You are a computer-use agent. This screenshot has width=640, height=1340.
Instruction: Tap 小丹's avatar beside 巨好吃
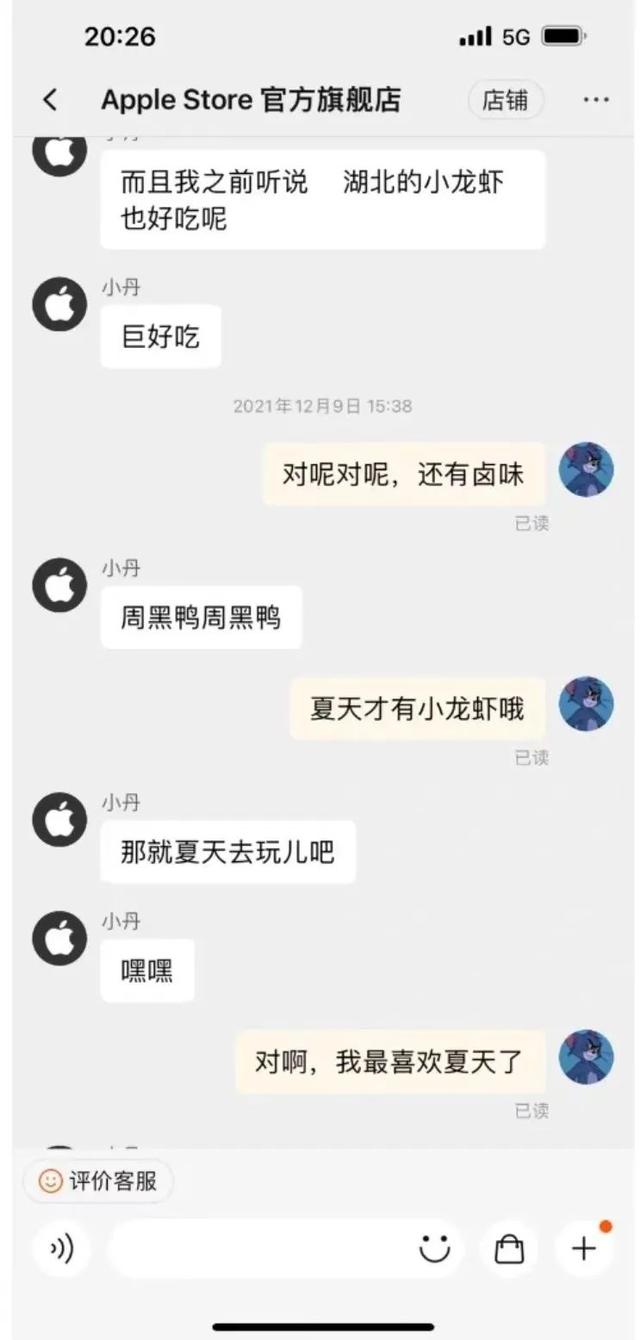(60, 305)
